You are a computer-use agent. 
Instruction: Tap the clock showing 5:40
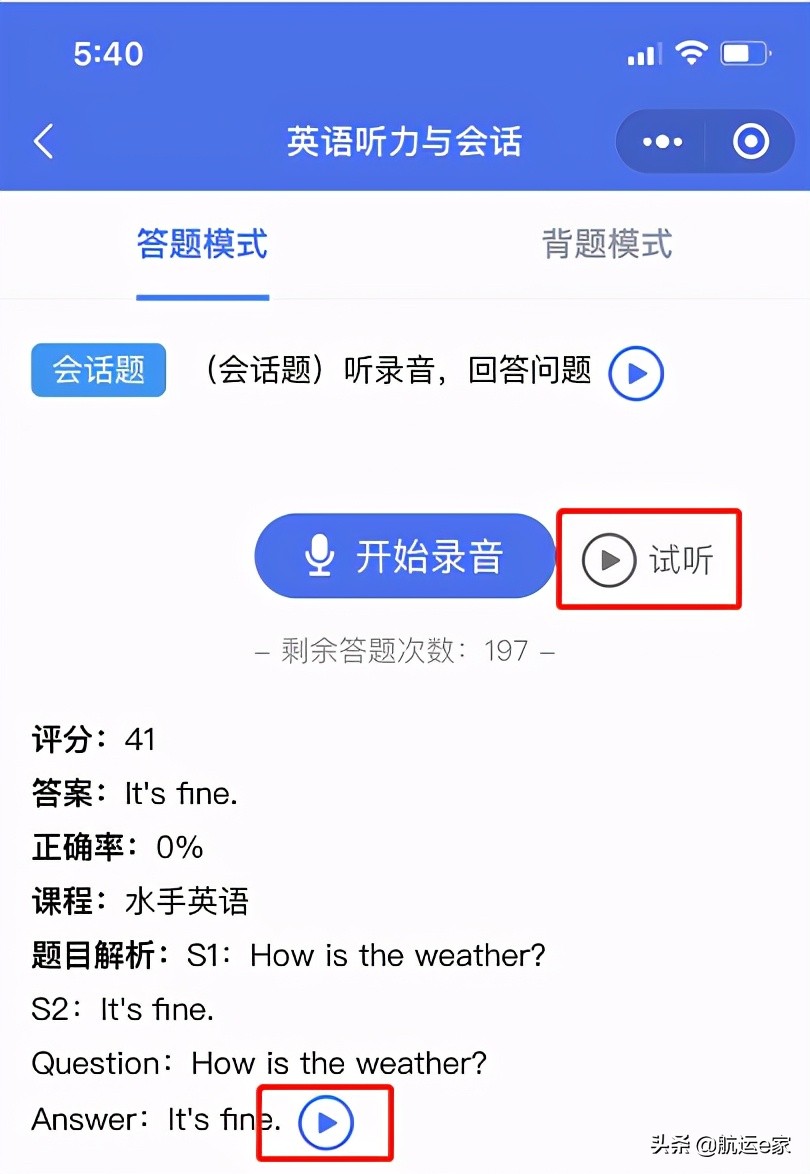(110, 55)
